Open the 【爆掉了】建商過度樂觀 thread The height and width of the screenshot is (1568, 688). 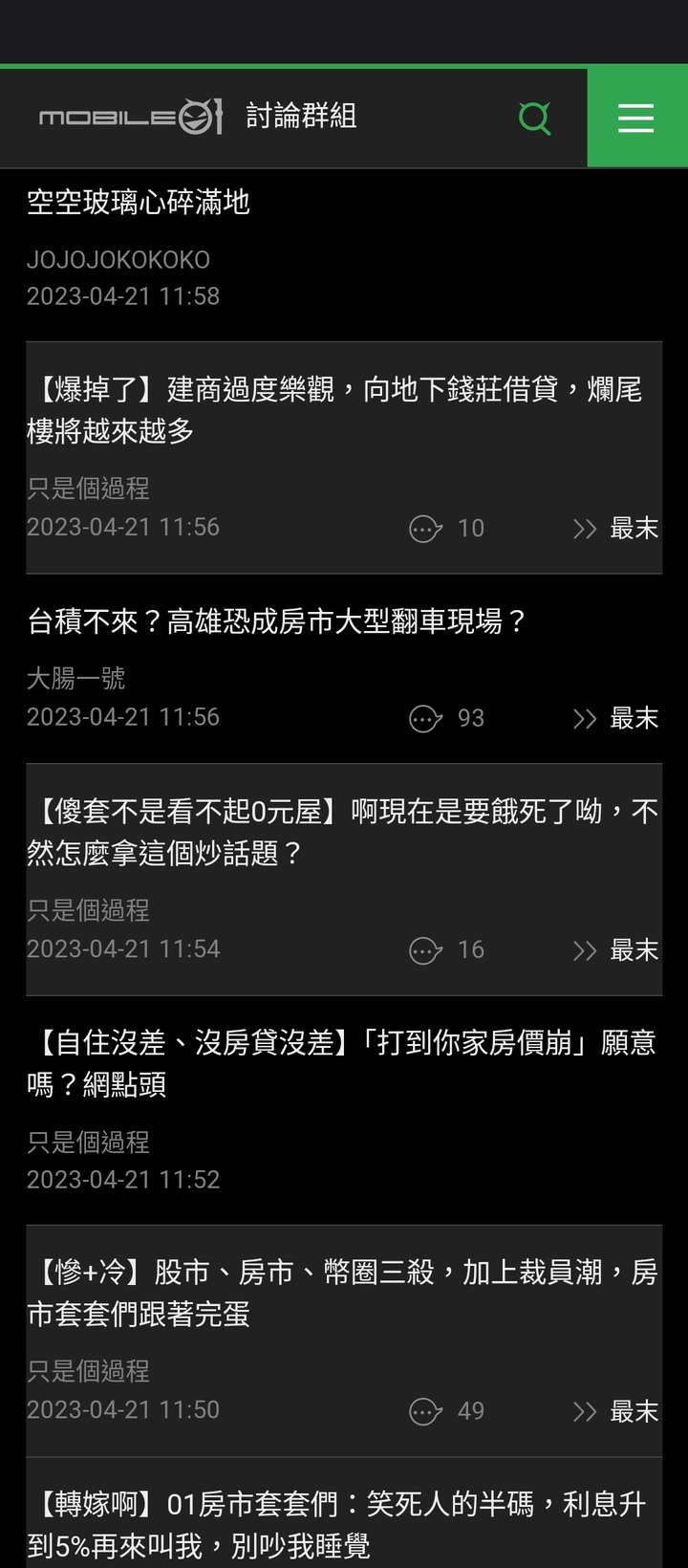tap(334, 410)
